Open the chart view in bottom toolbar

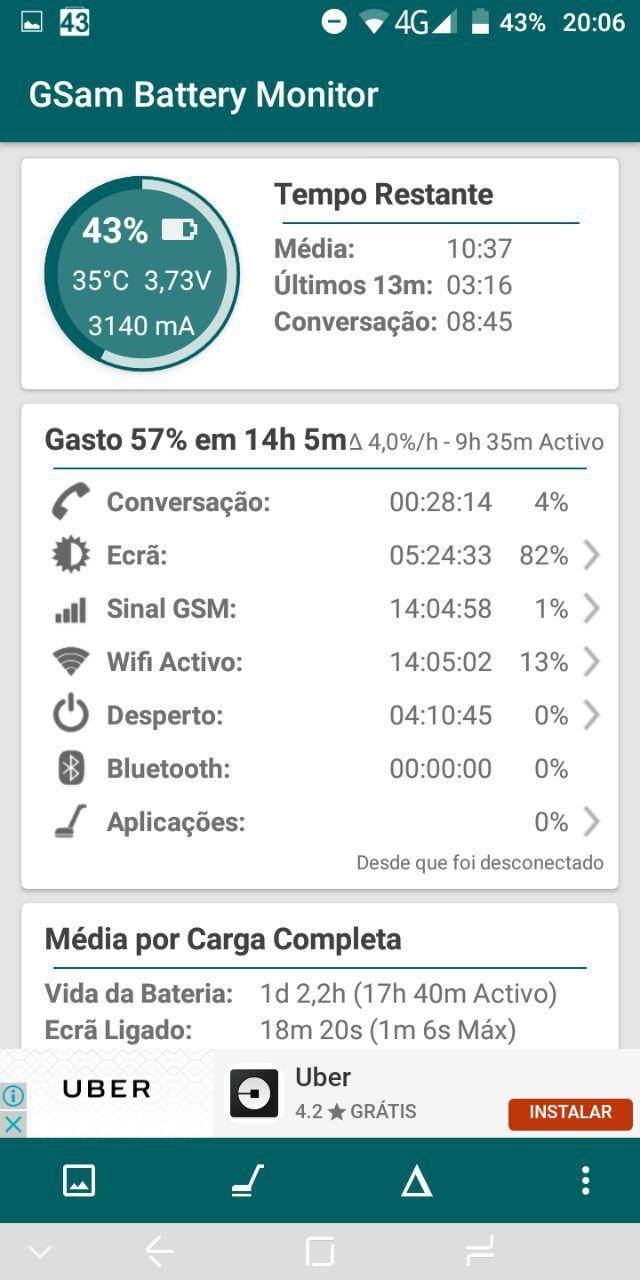pos(79,1181)
